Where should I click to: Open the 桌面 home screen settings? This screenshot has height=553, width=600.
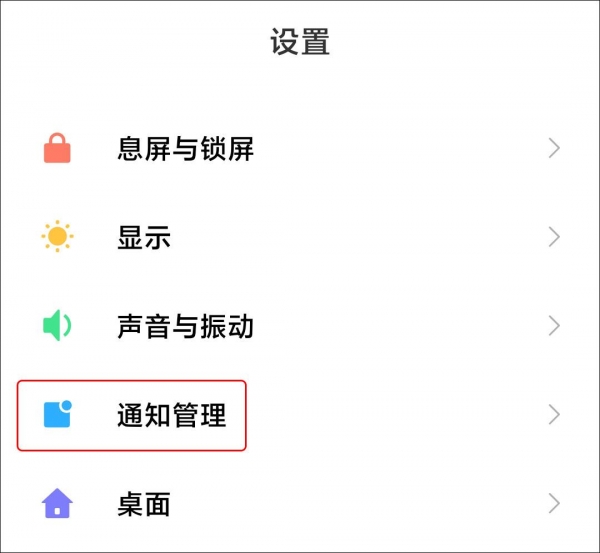145,504
